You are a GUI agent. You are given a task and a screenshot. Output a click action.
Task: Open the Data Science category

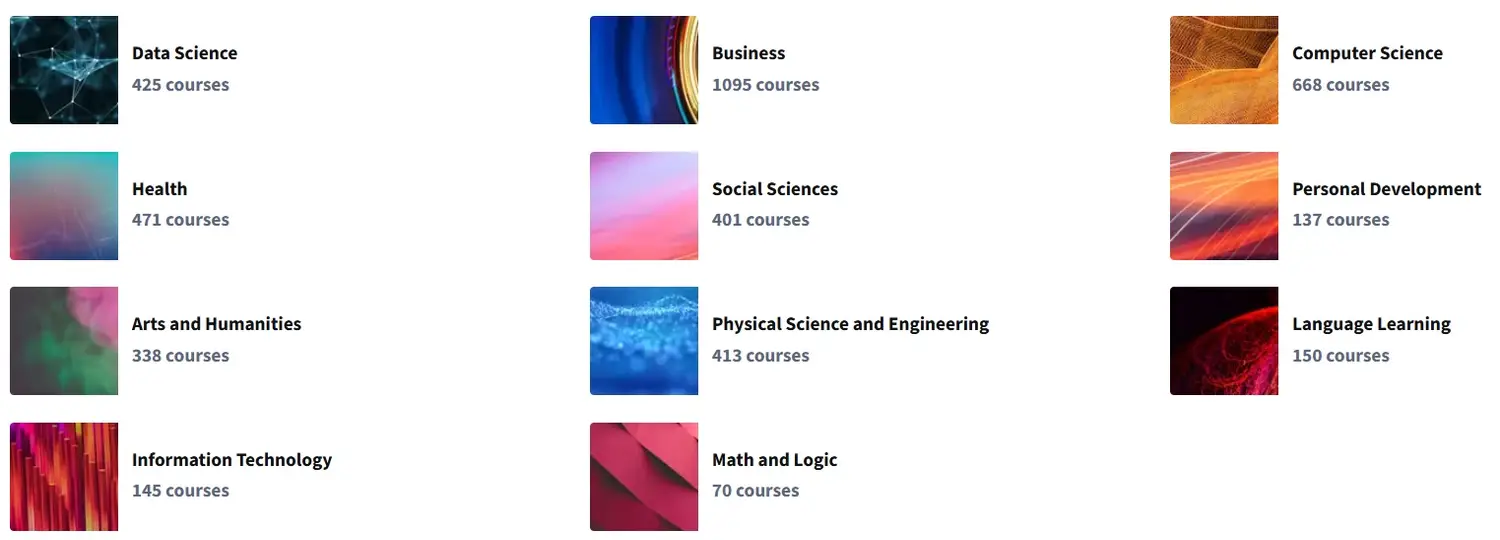[x=184, y=54]
